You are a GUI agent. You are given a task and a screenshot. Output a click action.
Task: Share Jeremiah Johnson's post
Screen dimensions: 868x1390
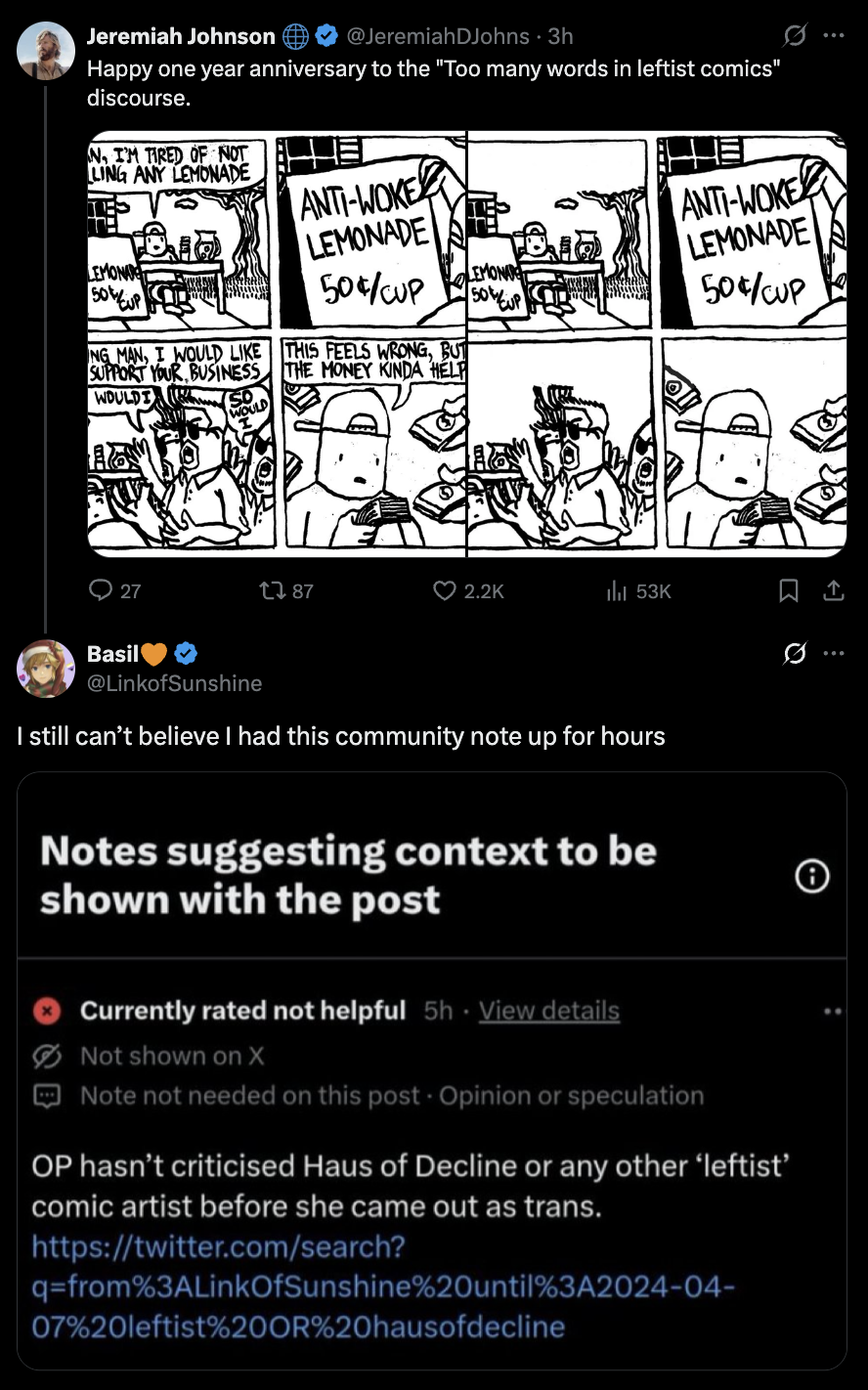[x=833, y=590]
